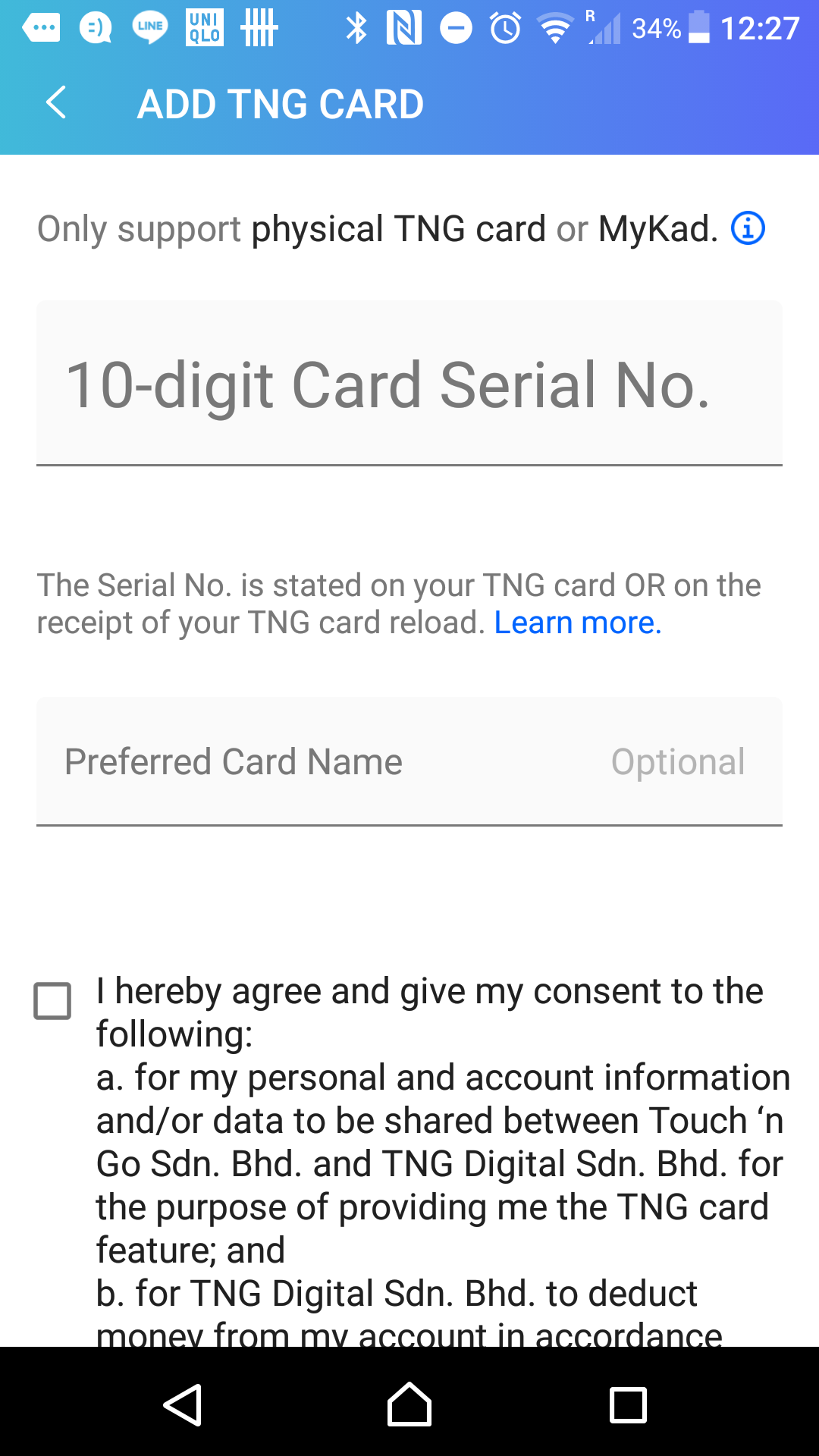Tick the consent agreement checkbox
This screenshot has width=819, height=1456.
(x=53, y=1001)
